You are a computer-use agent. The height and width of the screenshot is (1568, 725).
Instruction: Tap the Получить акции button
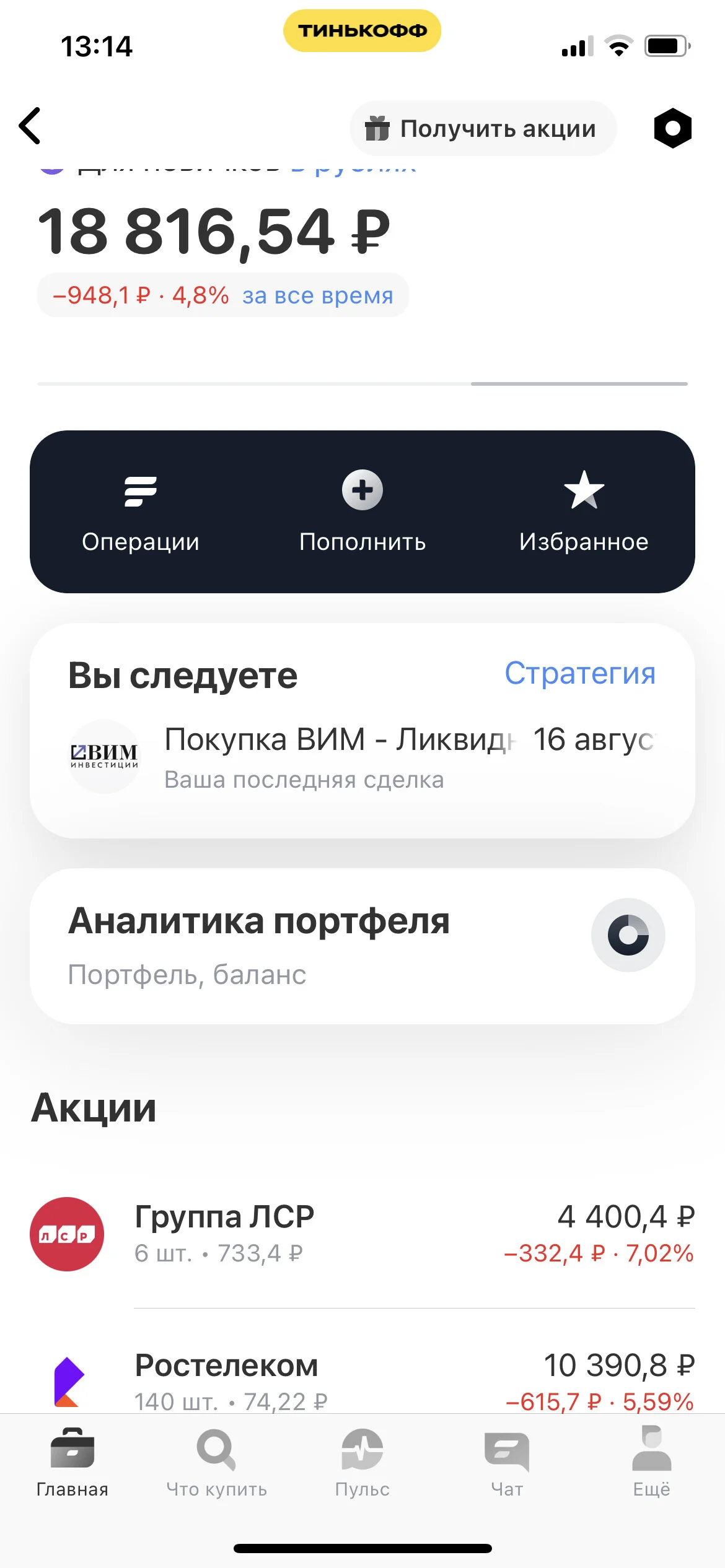pos(483,128)
